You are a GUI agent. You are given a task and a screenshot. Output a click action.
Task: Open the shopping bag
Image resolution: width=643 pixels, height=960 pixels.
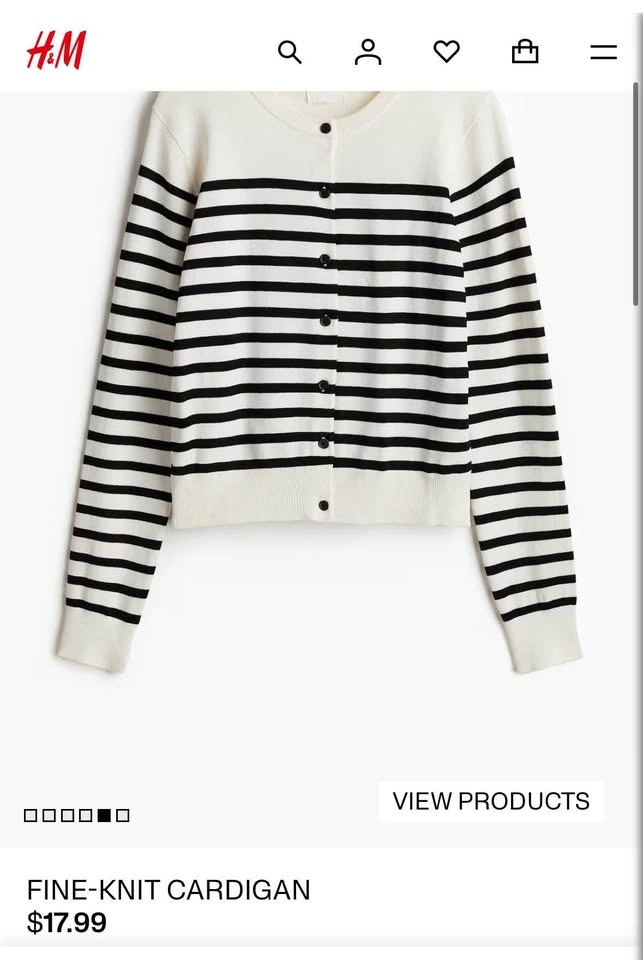tap(525, 52)
